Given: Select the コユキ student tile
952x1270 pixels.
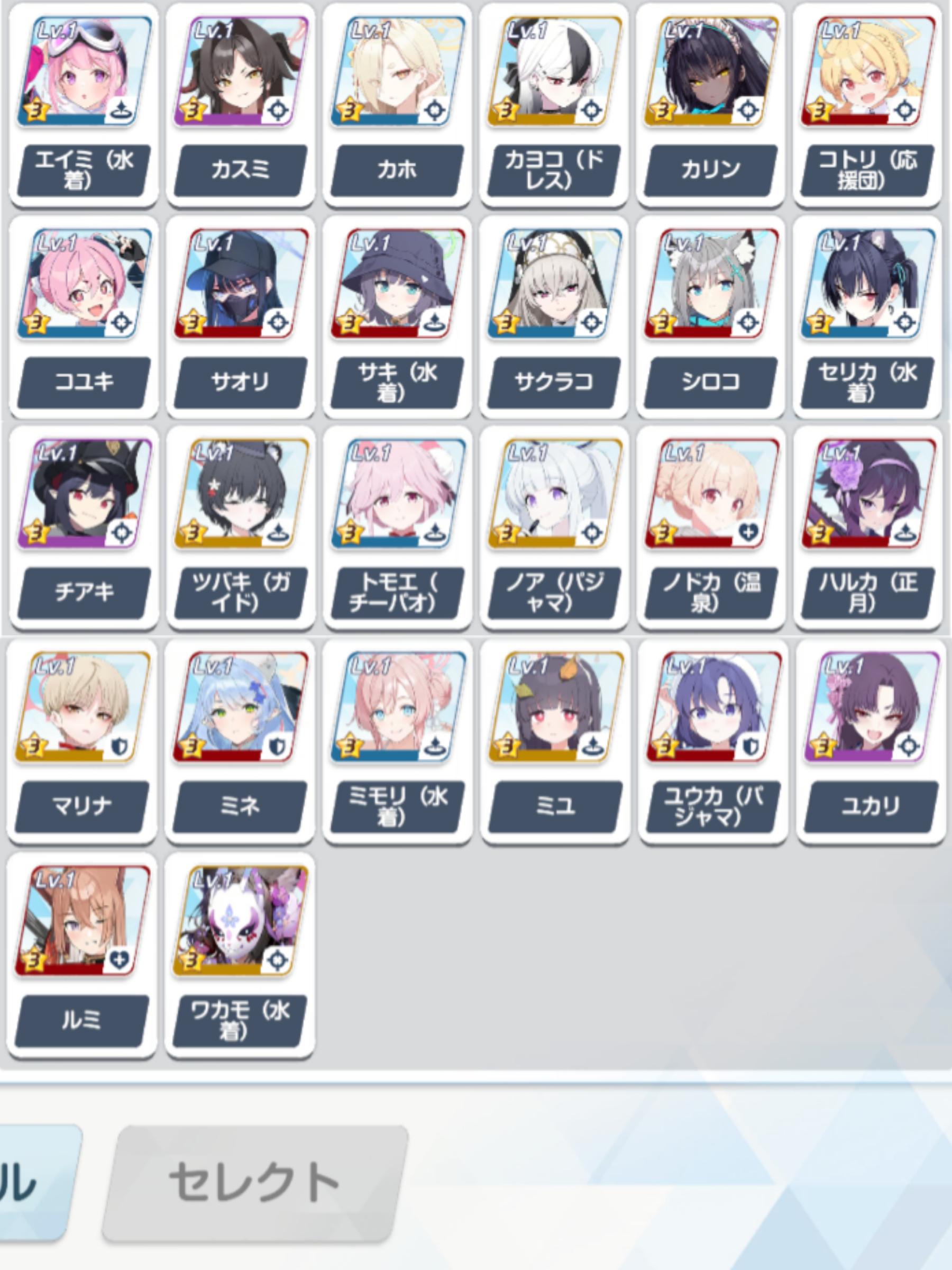Looking at the screenshot, I should [84, 317].
